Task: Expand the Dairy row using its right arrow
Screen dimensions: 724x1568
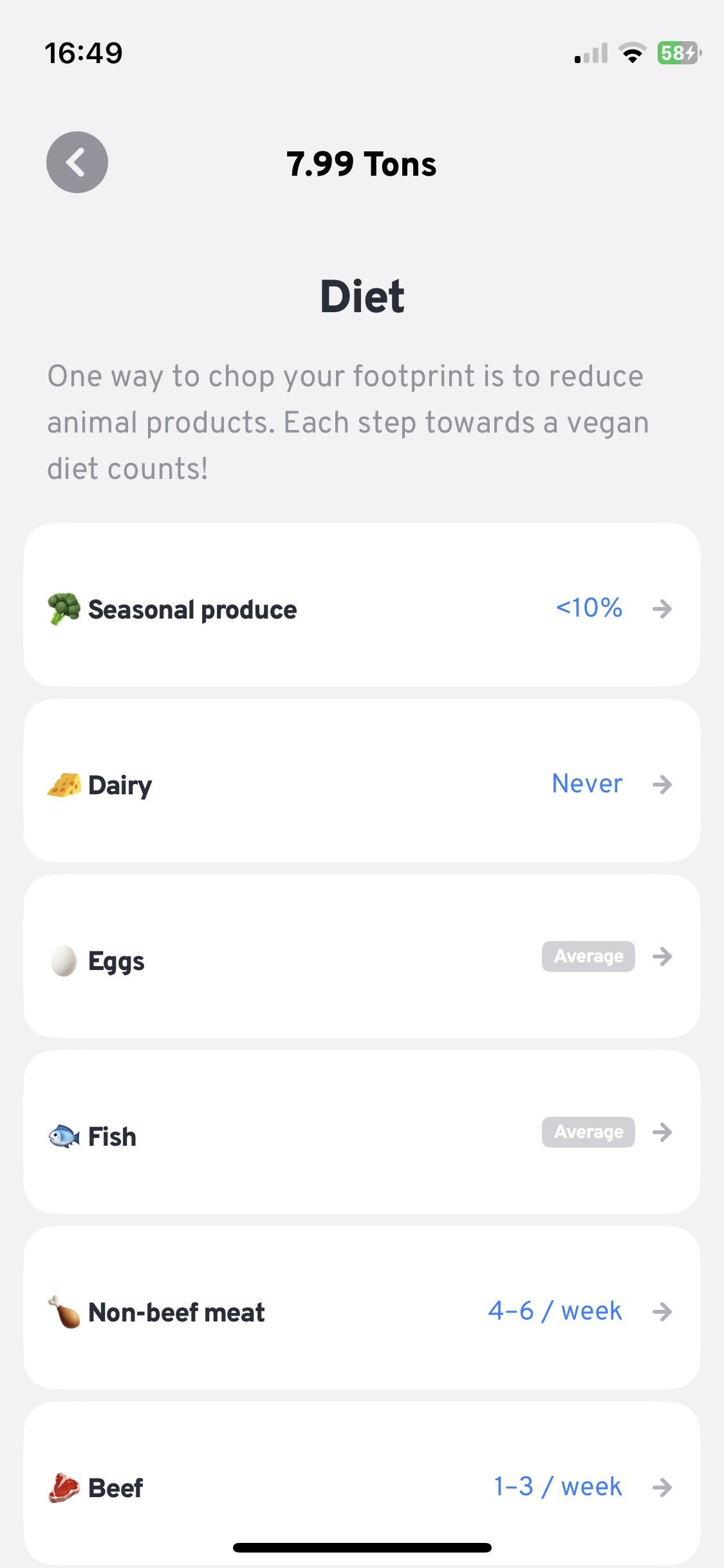Action: pos(662,784)
